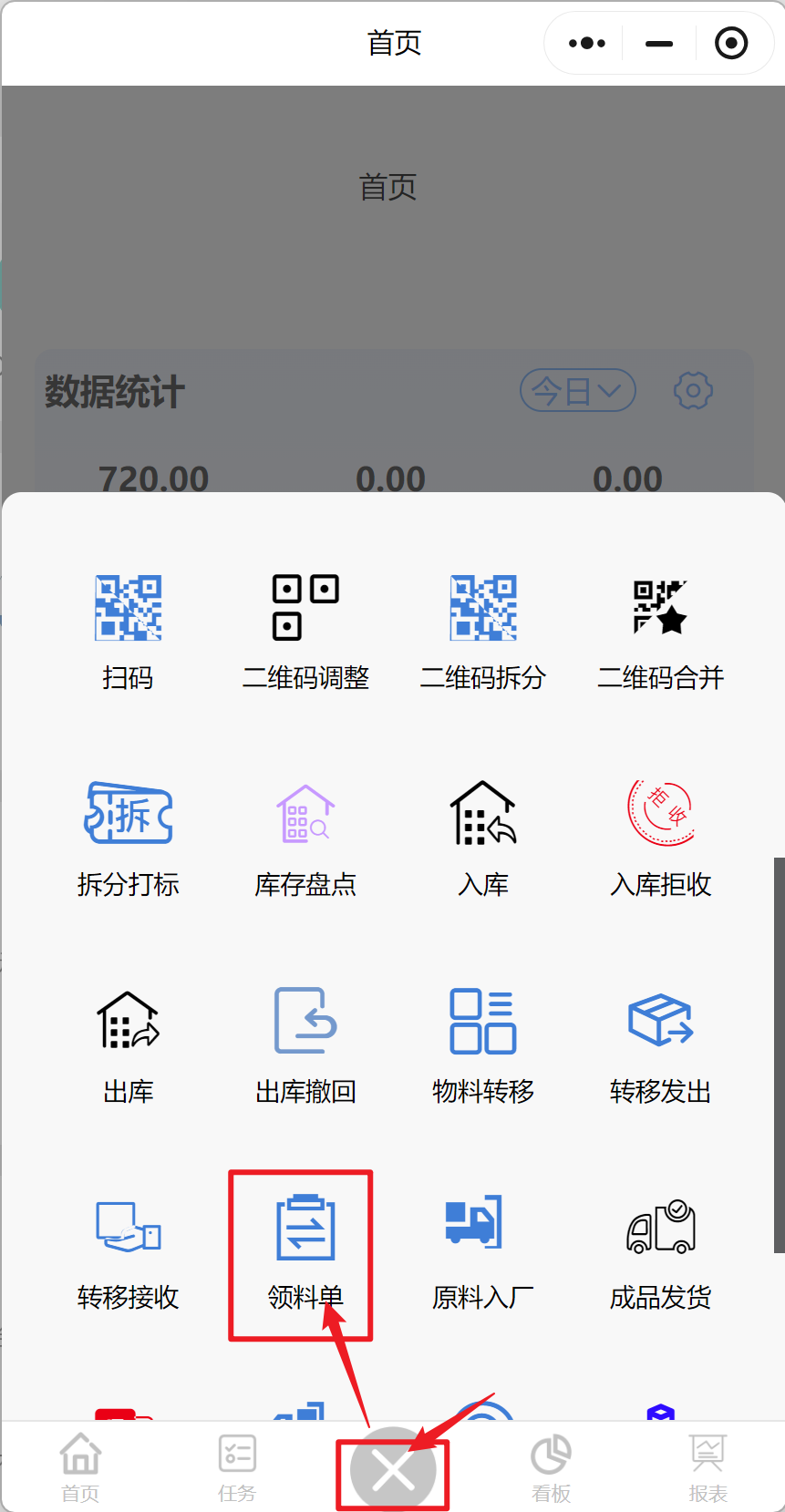Tap the 出库 entry
Image resolution: width=785 pixels, height=1512 pixels.
coord(129,1045)
